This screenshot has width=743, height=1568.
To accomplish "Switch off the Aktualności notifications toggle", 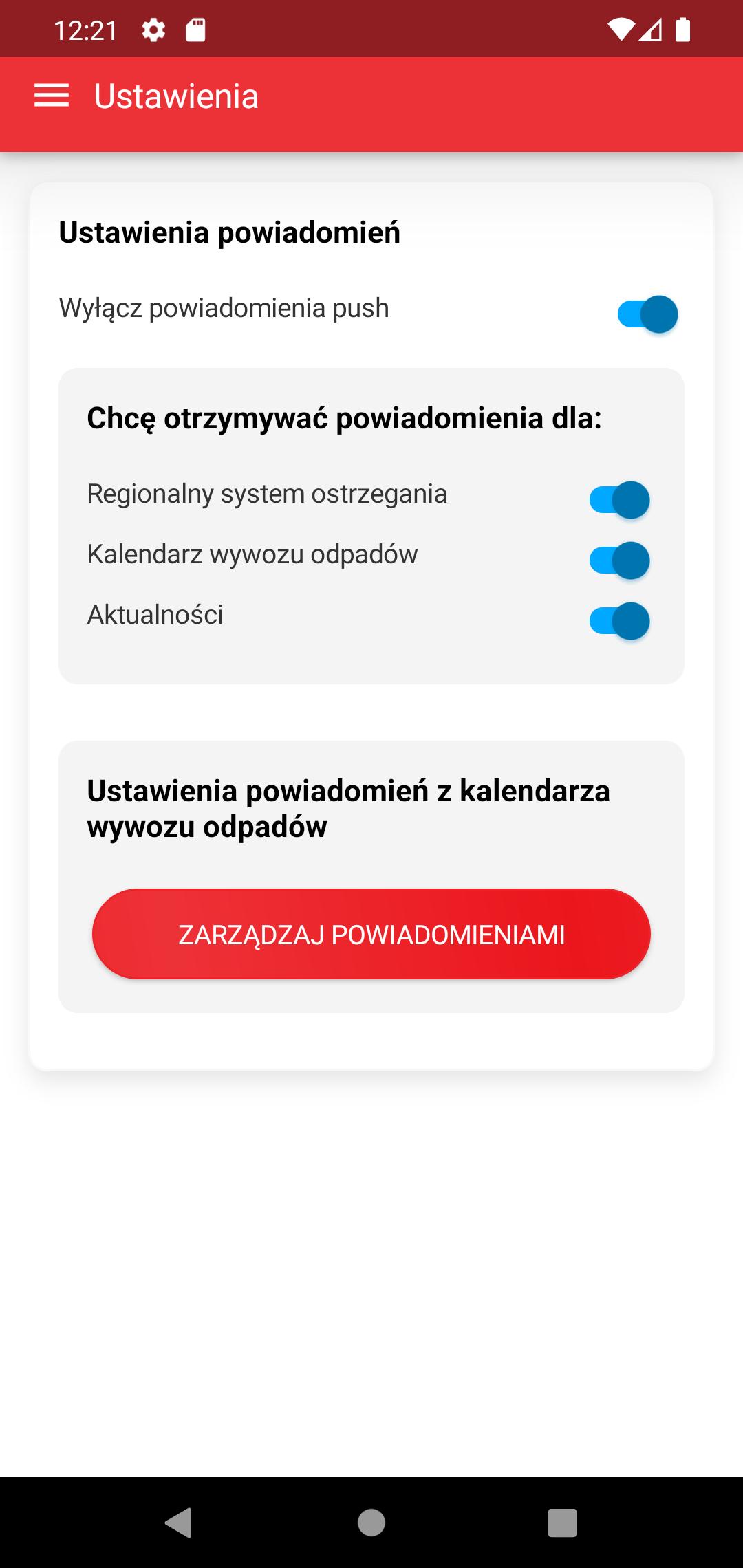I will pyautogui.click(x=619, y=620).
